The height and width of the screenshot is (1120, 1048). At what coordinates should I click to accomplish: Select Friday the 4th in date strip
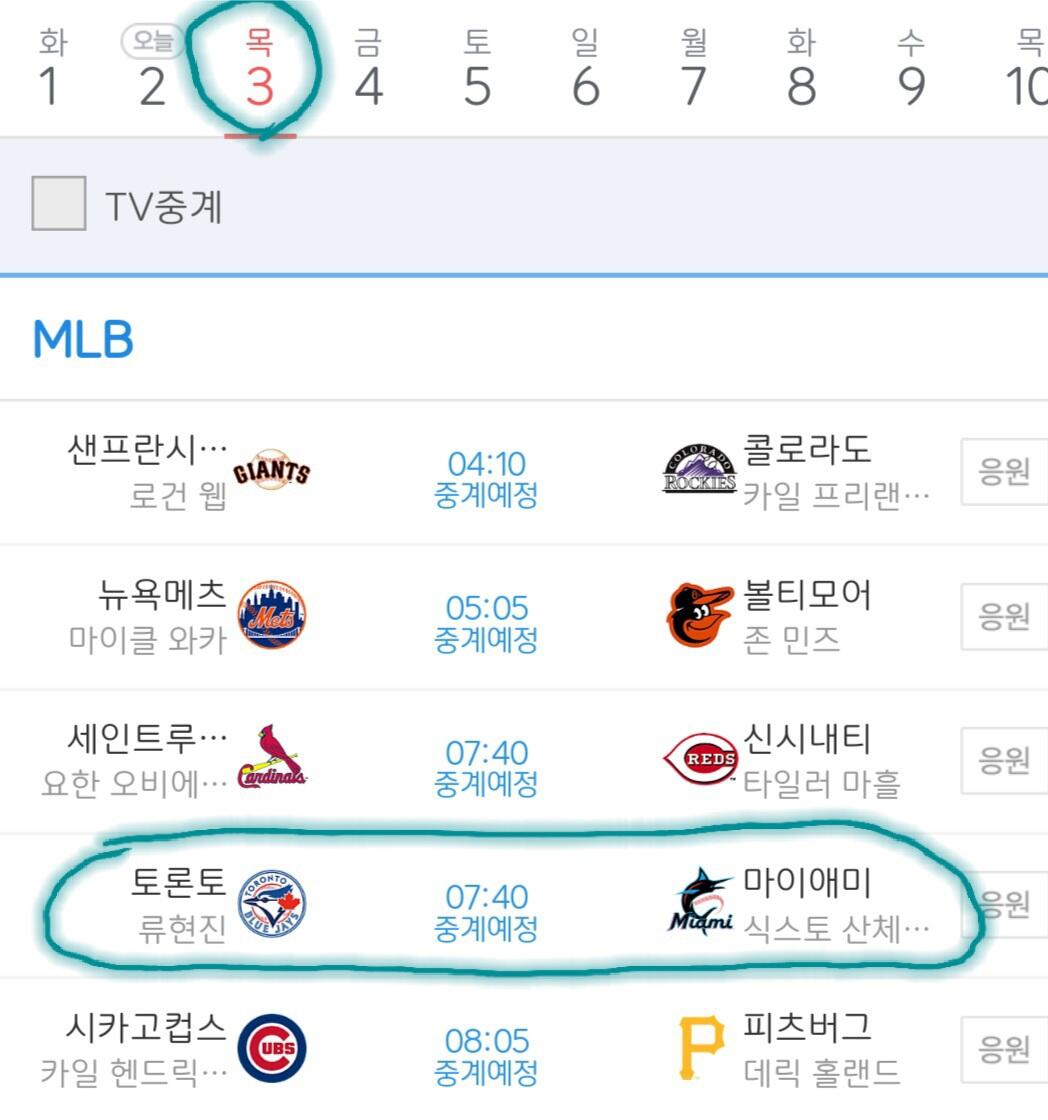(368, 70)
